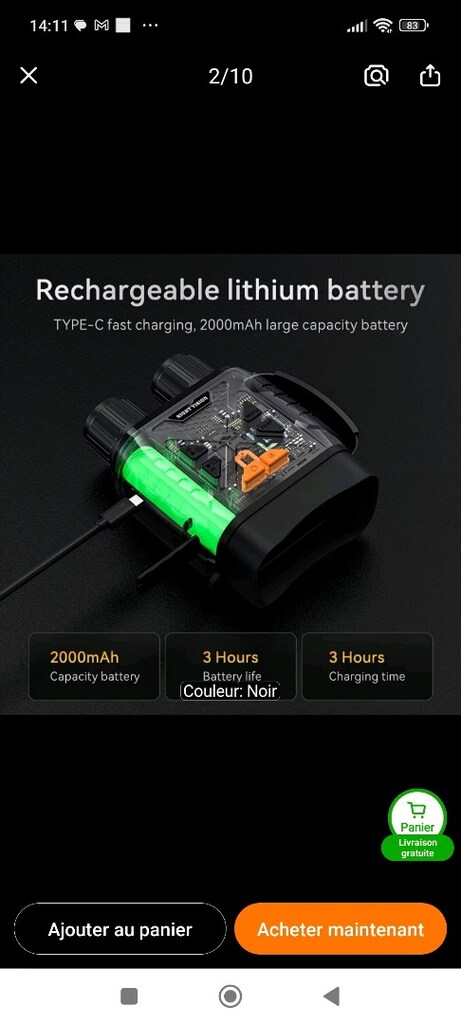Go to the home screen
Screen dimensions: 461x1024
pyautogui.click(x=230, y=997)
